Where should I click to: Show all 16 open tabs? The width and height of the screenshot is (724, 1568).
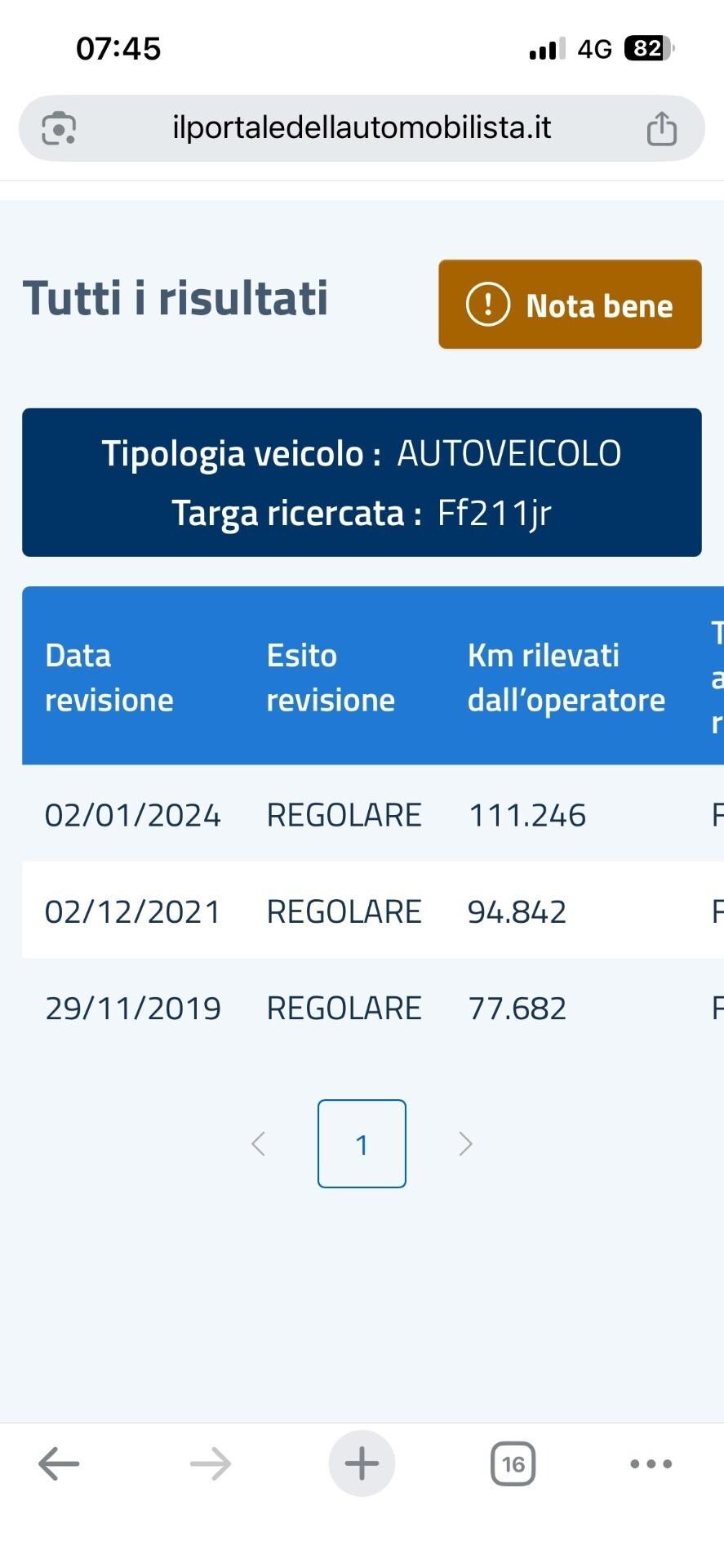coord(513,1463)
